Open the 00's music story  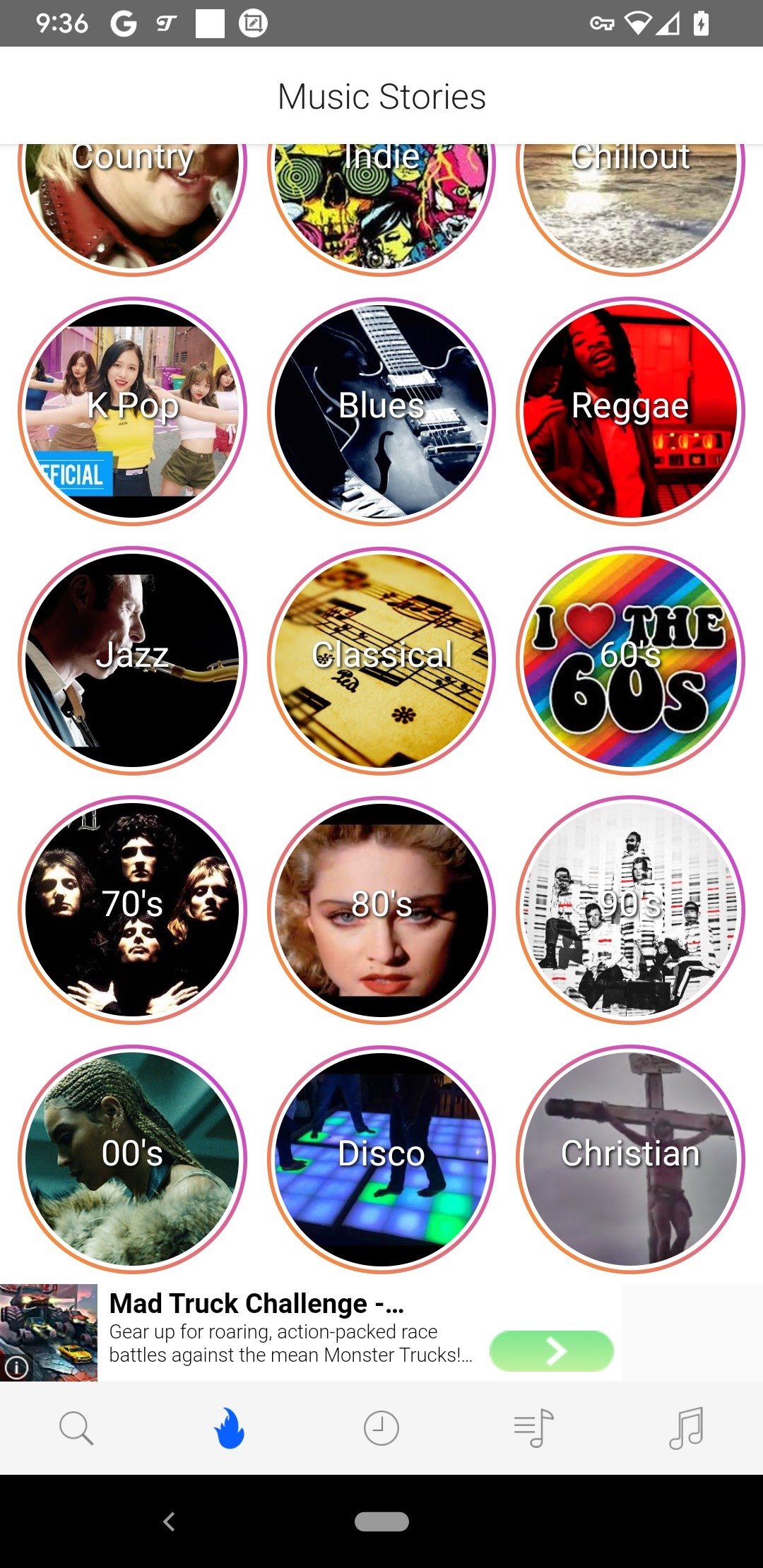click(x=132, y=1159)
